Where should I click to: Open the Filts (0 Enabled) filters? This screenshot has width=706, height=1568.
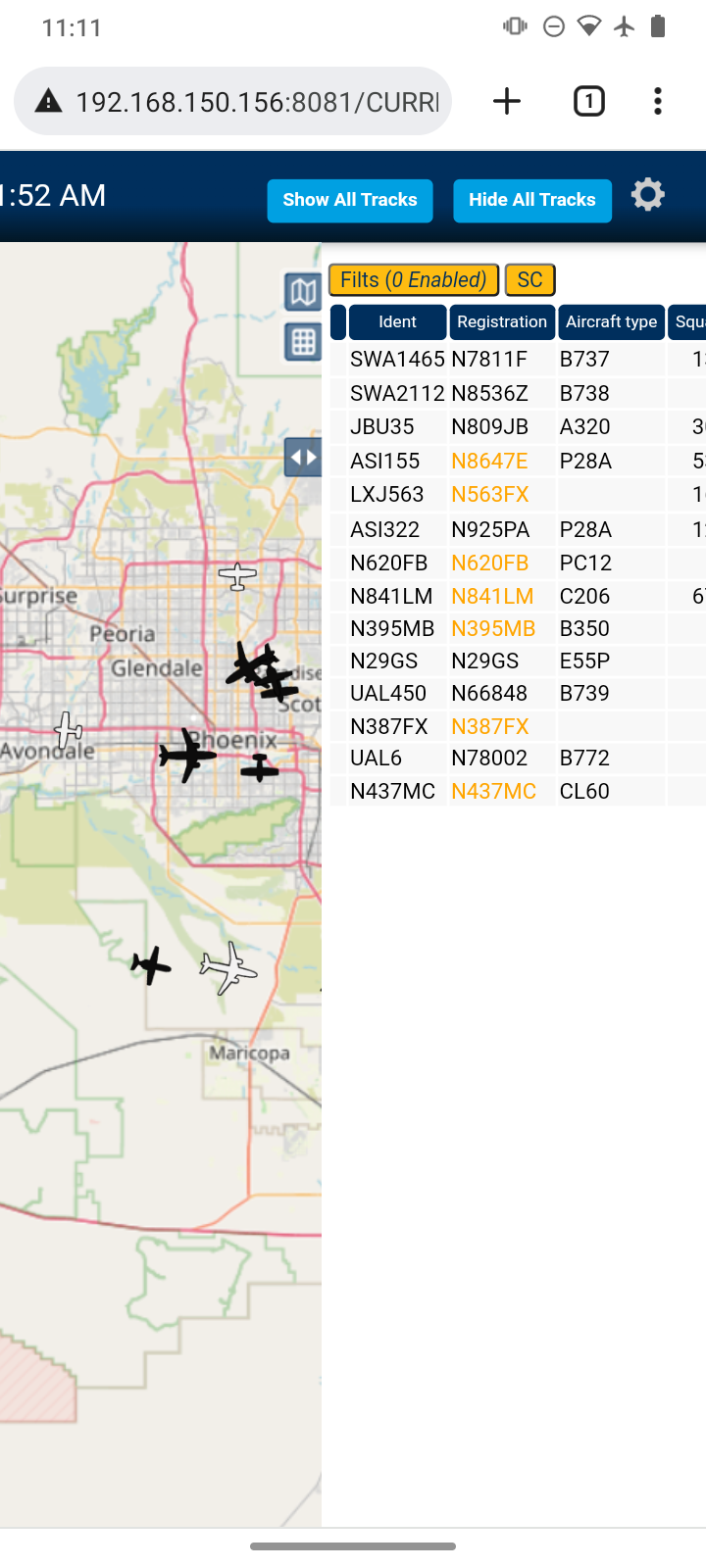click(x=414, y=280)
